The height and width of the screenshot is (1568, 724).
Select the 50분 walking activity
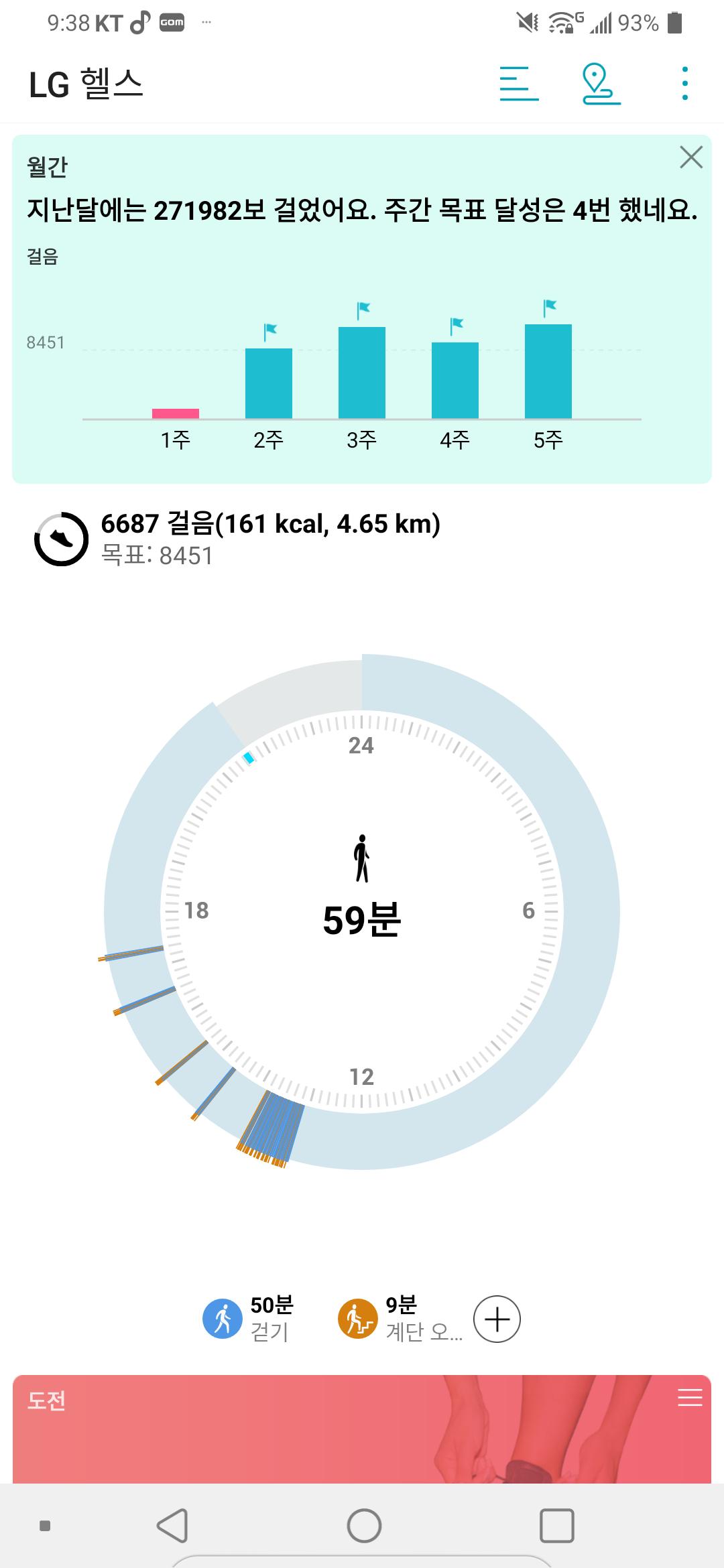point(249,1319)
